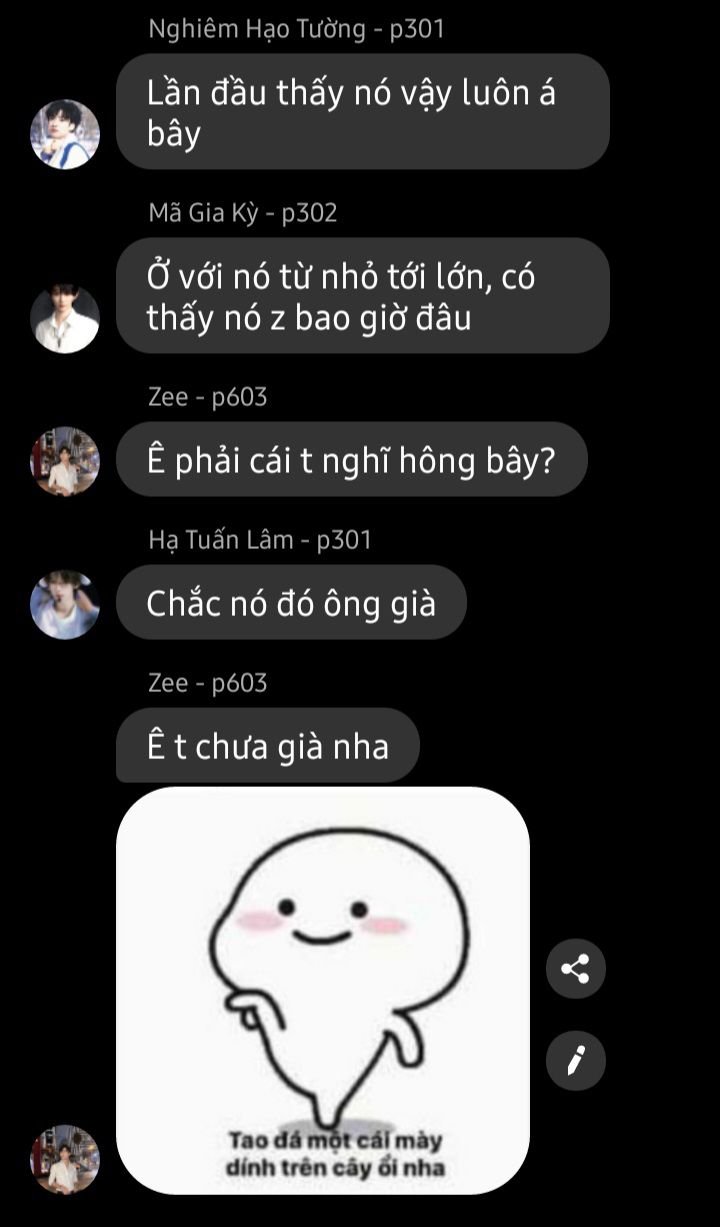Edit the sticker image with pencil icon
720x1227 pixels.
[576, 1060]
